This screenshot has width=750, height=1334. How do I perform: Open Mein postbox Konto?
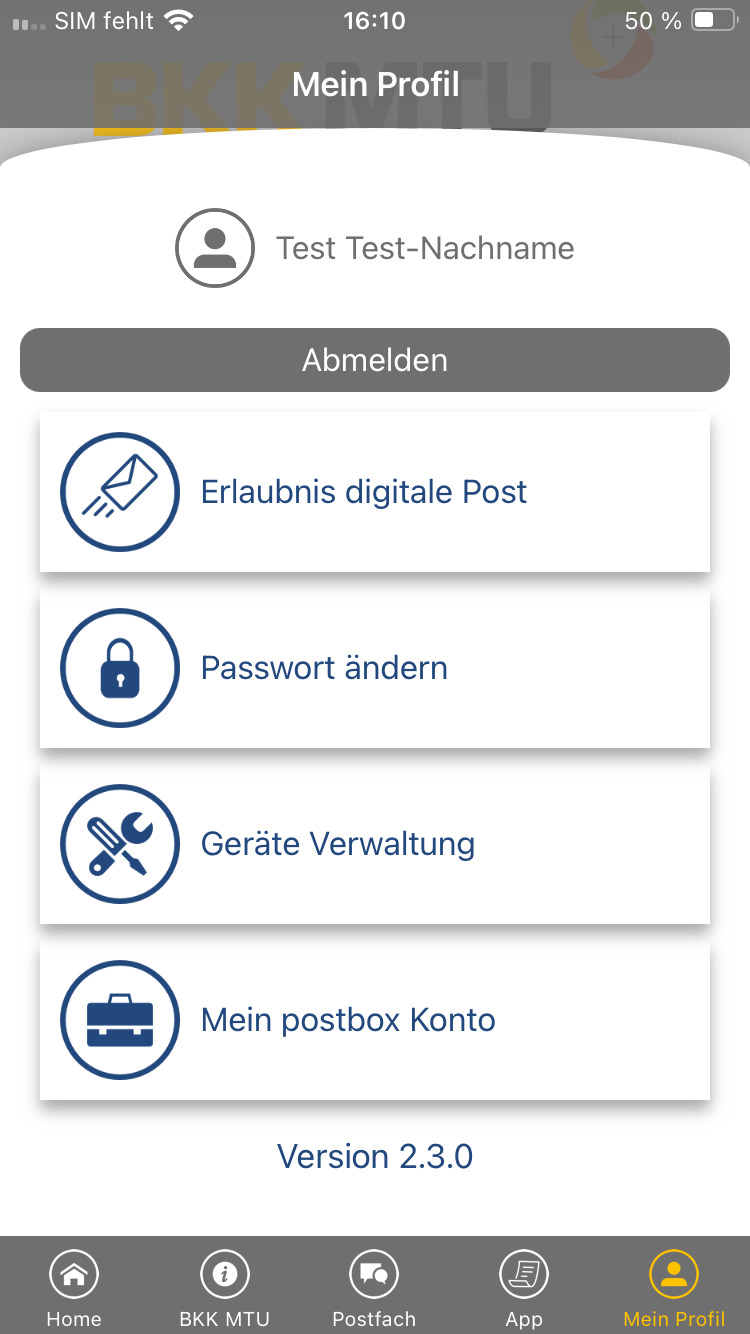[375, 1020]
